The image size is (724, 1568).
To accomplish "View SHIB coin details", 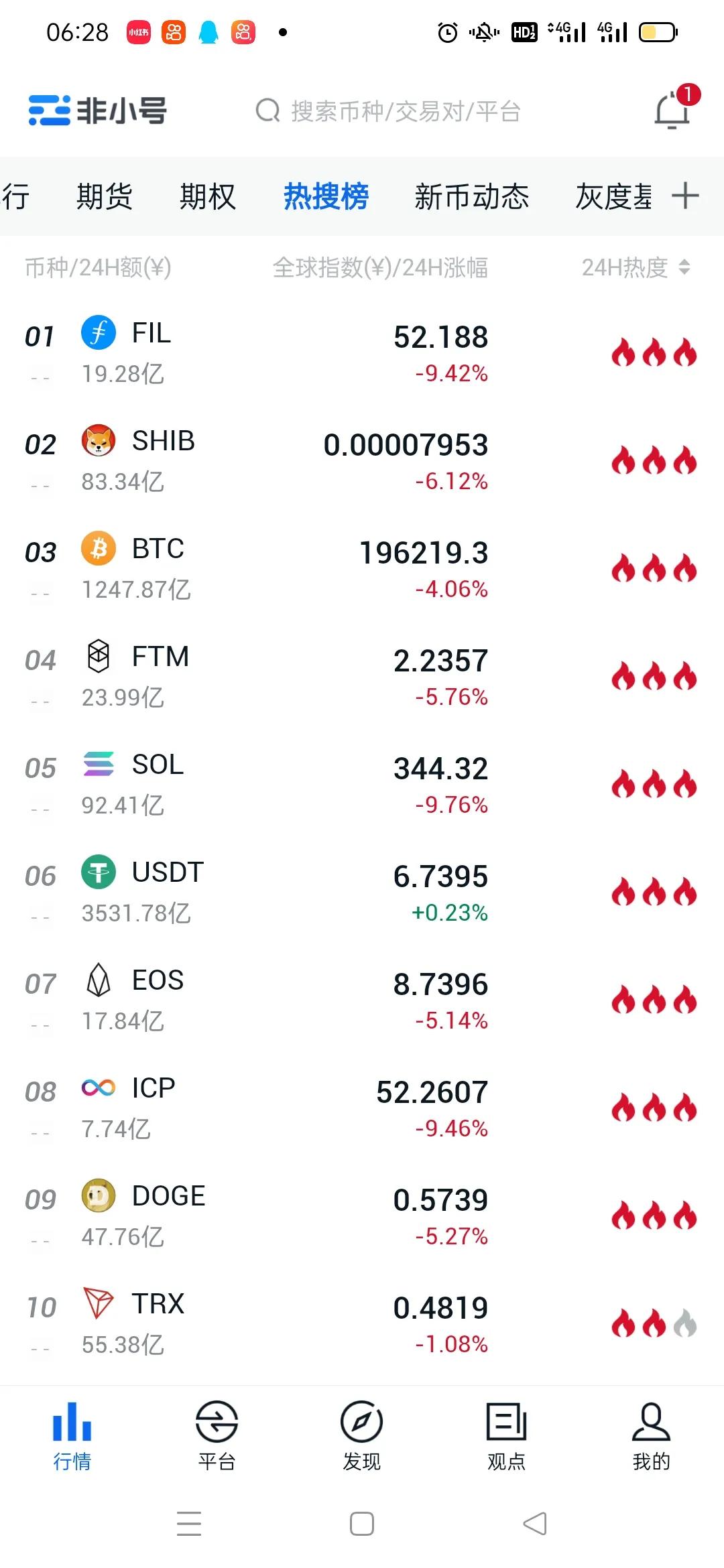I will point(362,461).
